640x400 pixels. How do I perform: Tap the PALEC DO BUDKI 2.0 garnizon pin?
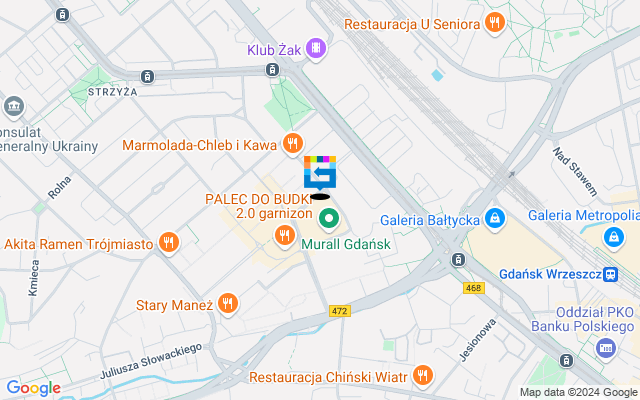[x=285, y=236]
